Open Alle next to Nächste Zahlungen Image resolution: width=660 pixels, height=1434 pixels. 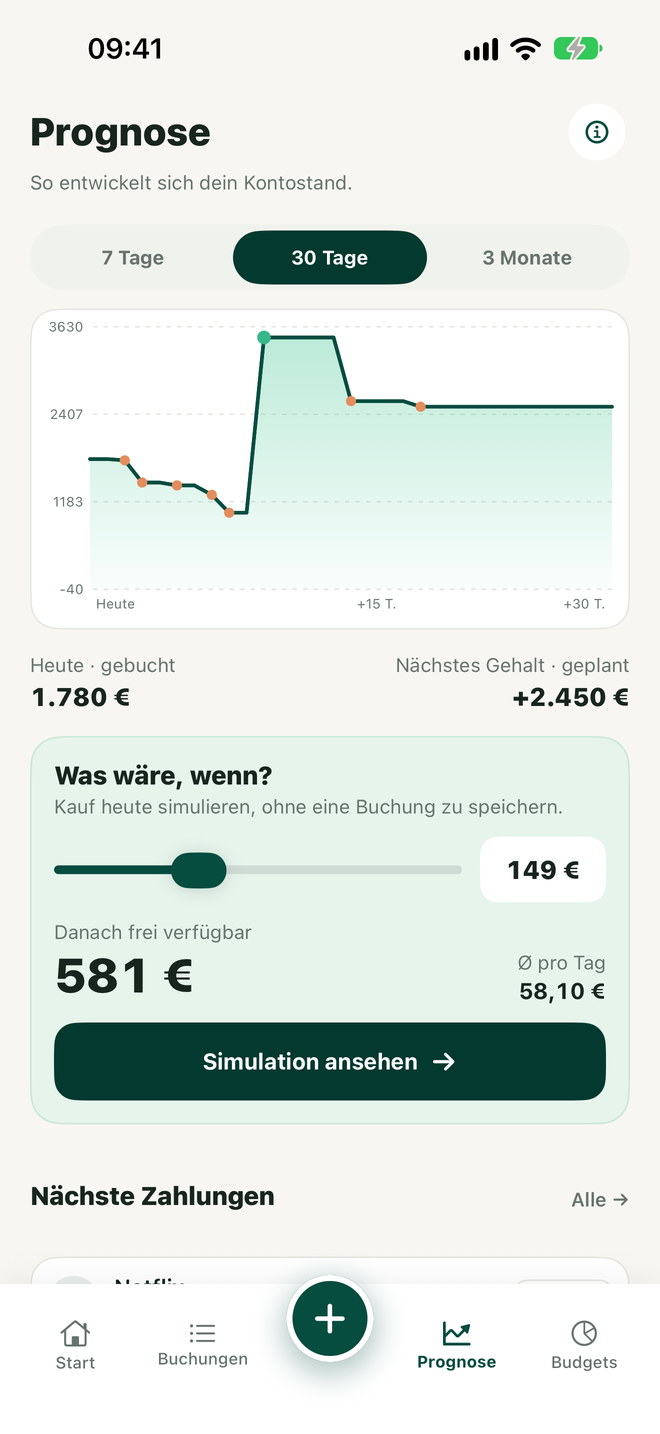(x=600, y=1199)
